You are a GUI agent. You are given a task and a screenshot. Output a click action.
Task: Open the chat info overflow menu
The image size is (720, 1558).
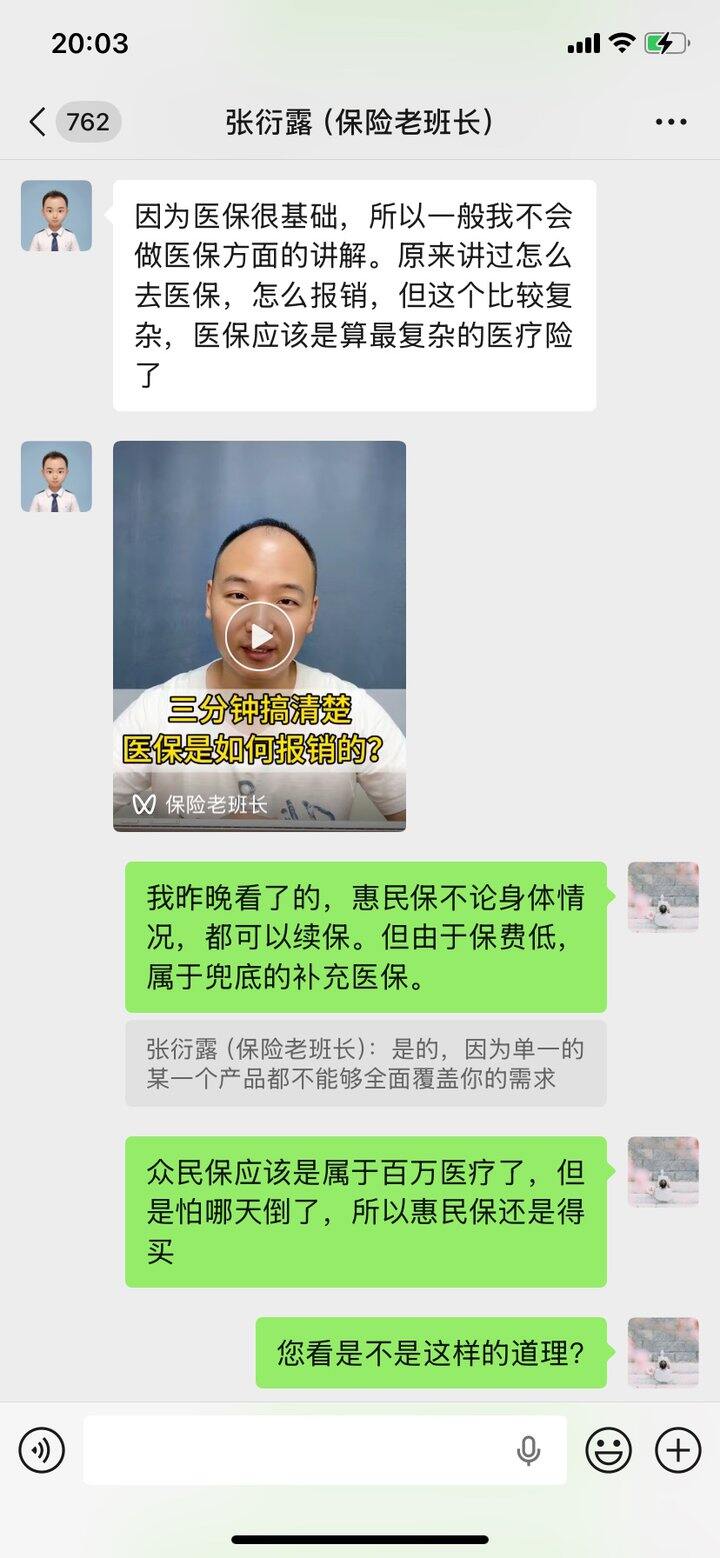pyautogui.click(x=670, y=122)
